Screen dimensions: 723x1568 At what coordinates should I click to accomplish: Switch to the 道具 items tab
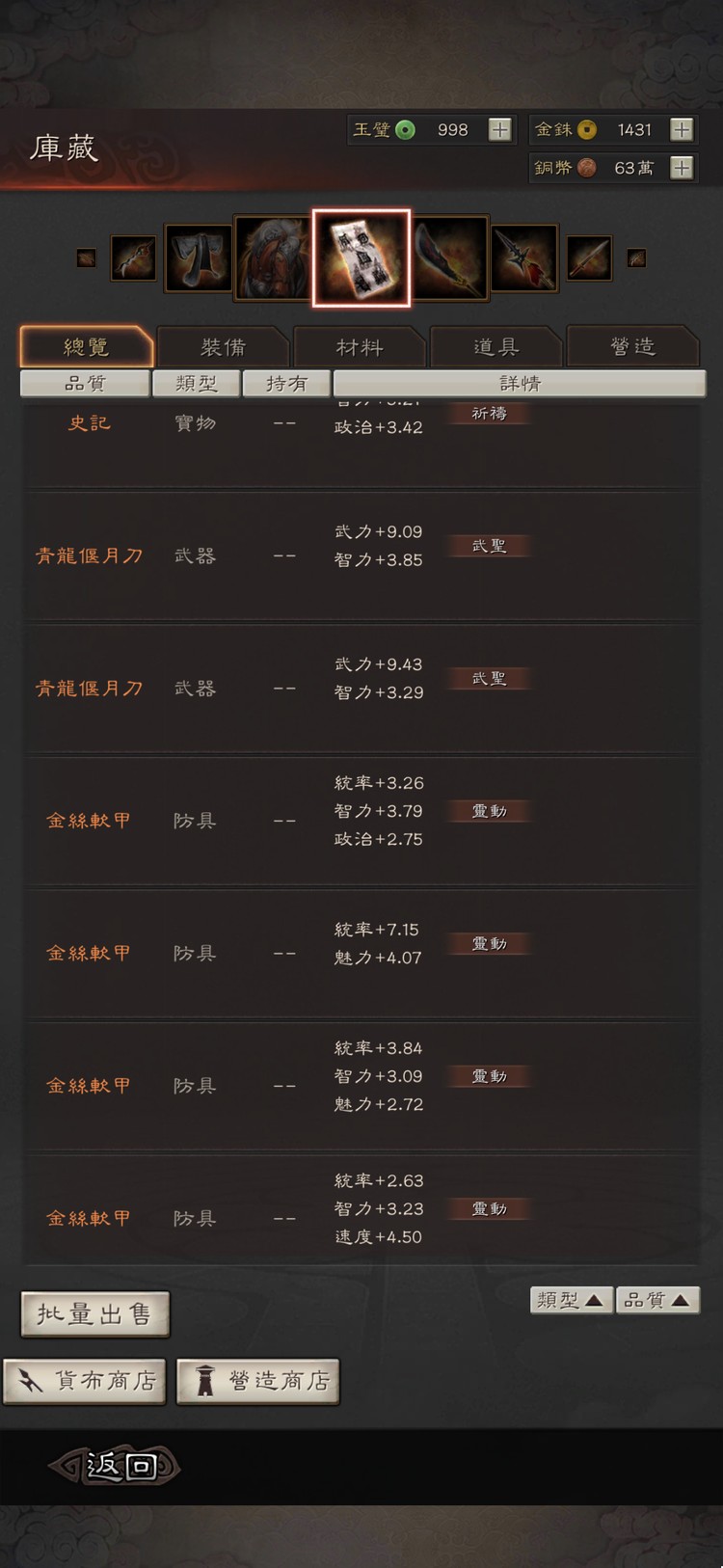(x=495, y=346)
